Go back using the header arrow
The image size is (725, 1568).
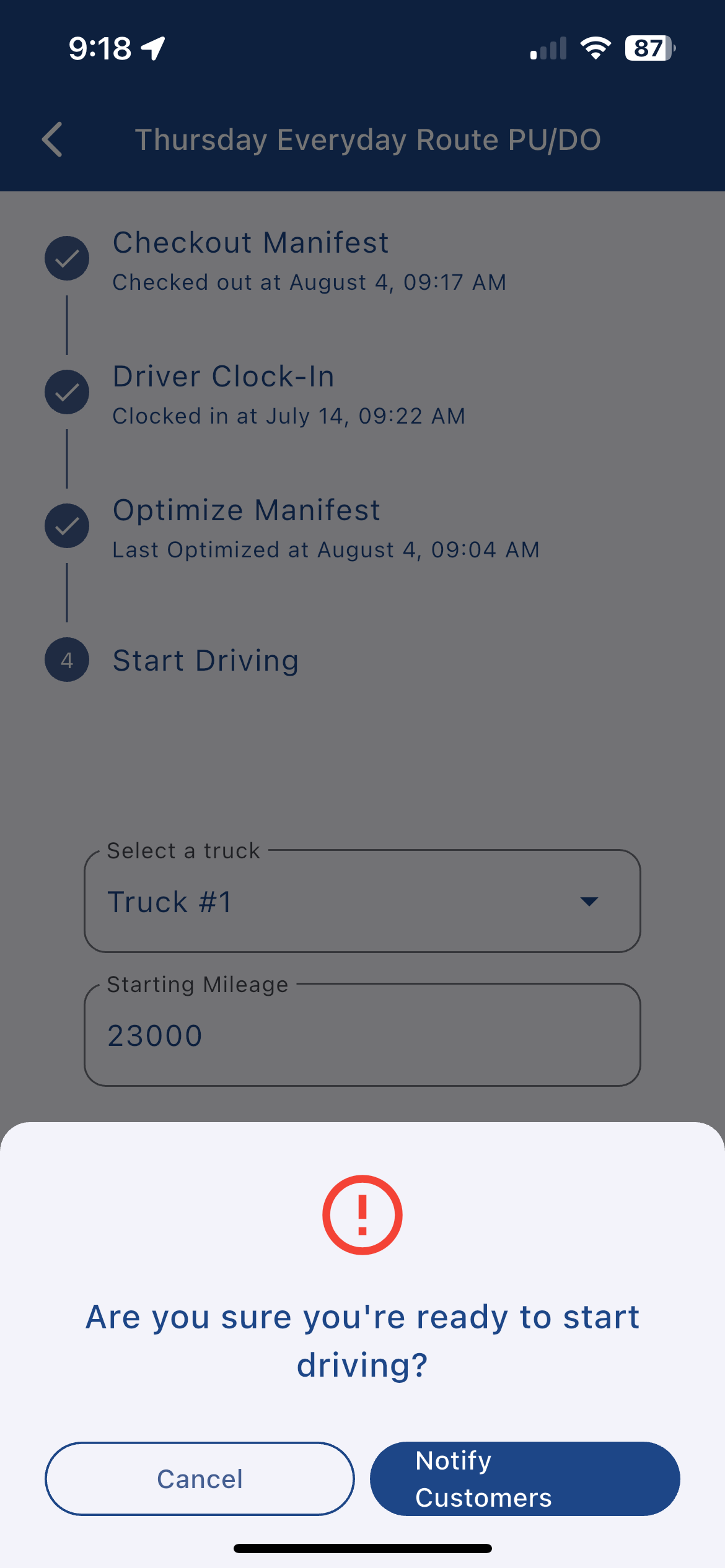point(53,139)
